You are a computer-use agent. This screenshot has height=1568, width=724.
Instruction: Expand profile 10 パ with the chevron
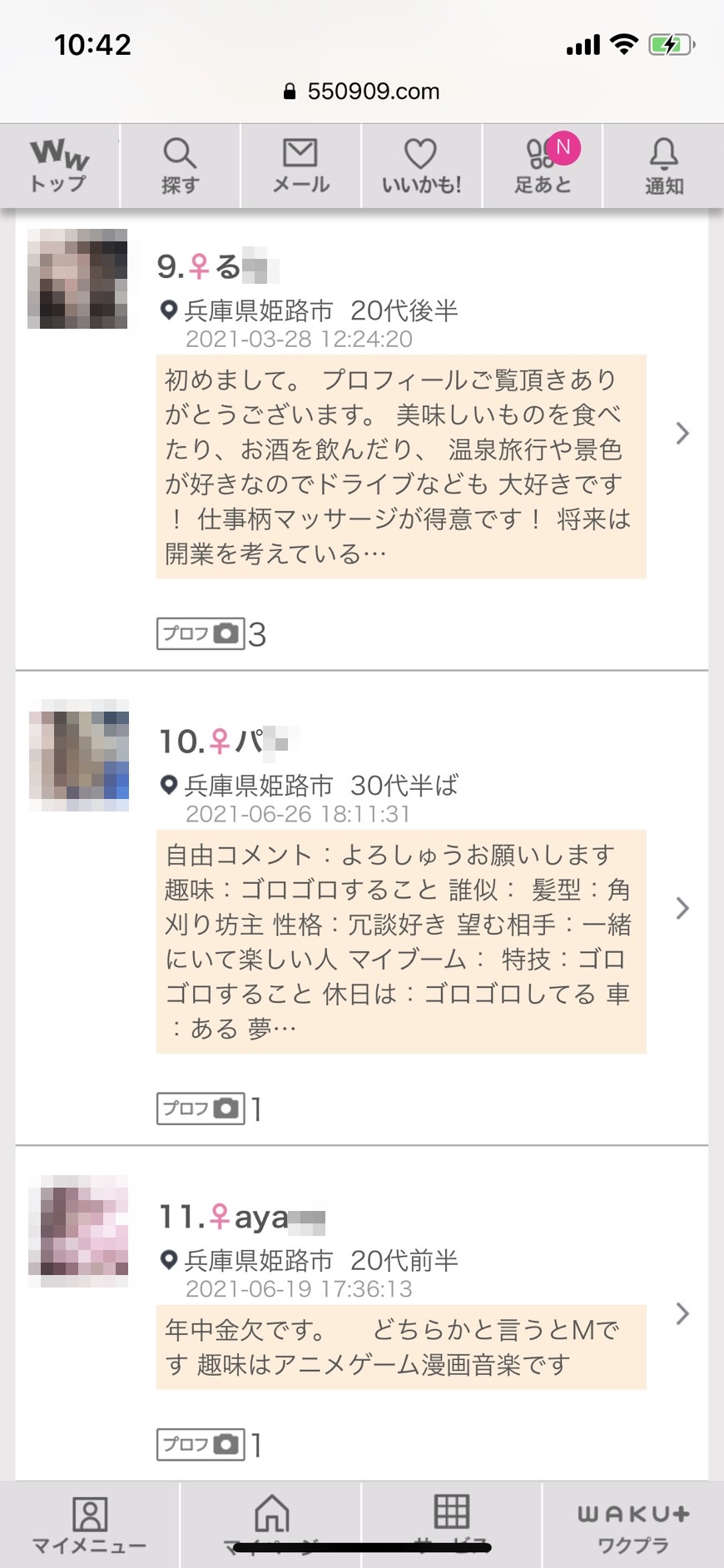point(683,909)
